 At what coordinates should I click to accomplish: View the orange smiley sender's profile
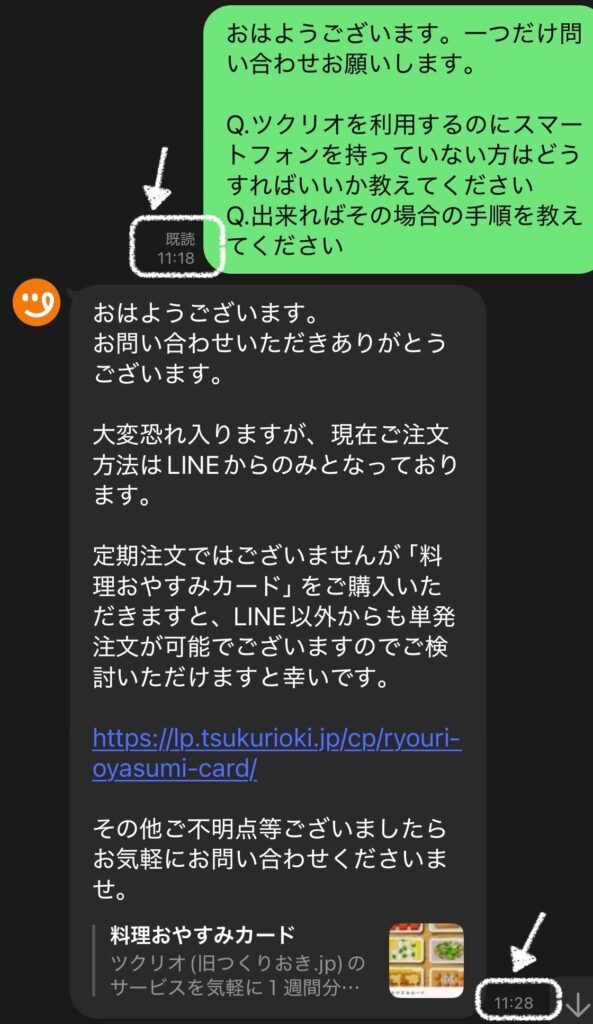37,302
